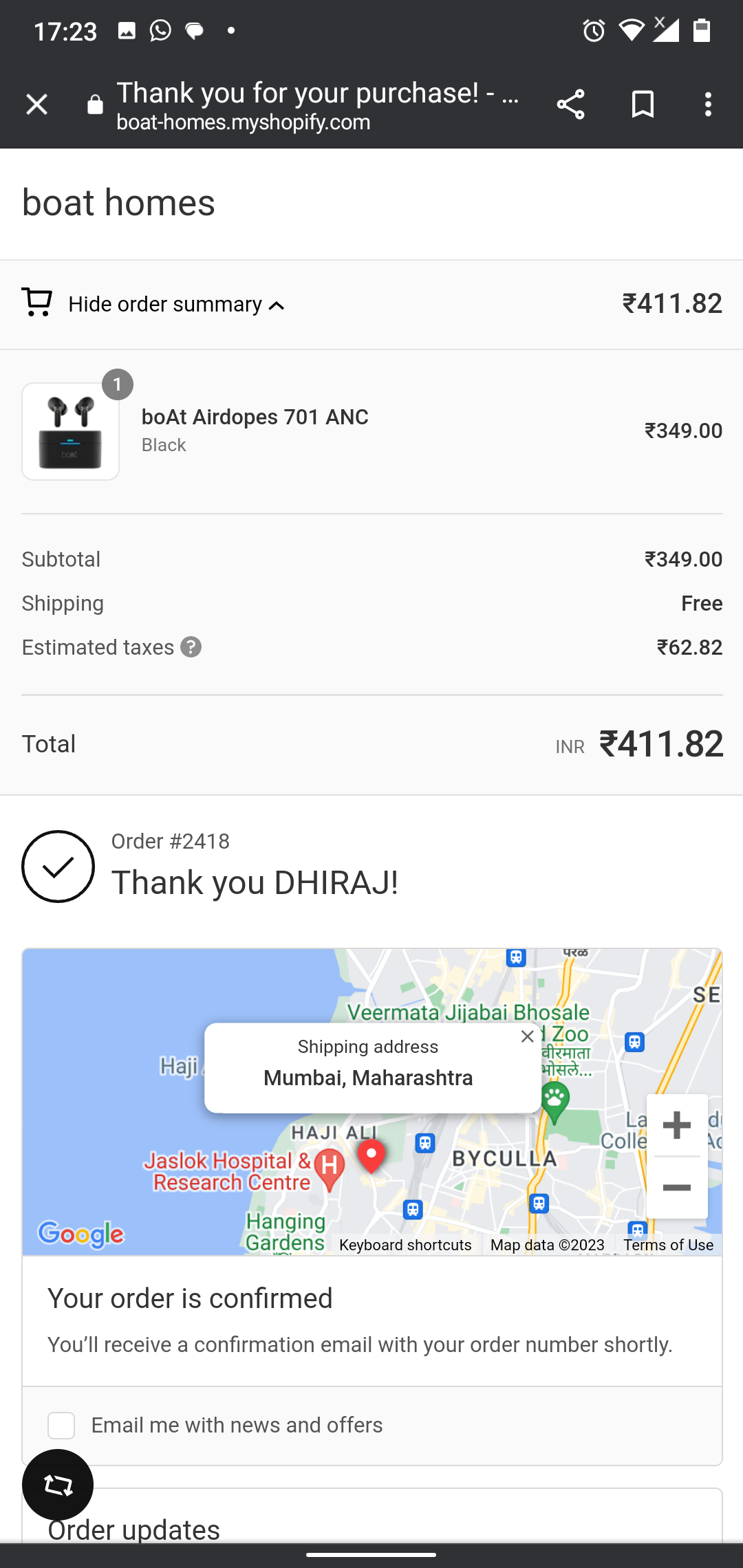
Task: Zoom out on the map
Action: 677,1188
